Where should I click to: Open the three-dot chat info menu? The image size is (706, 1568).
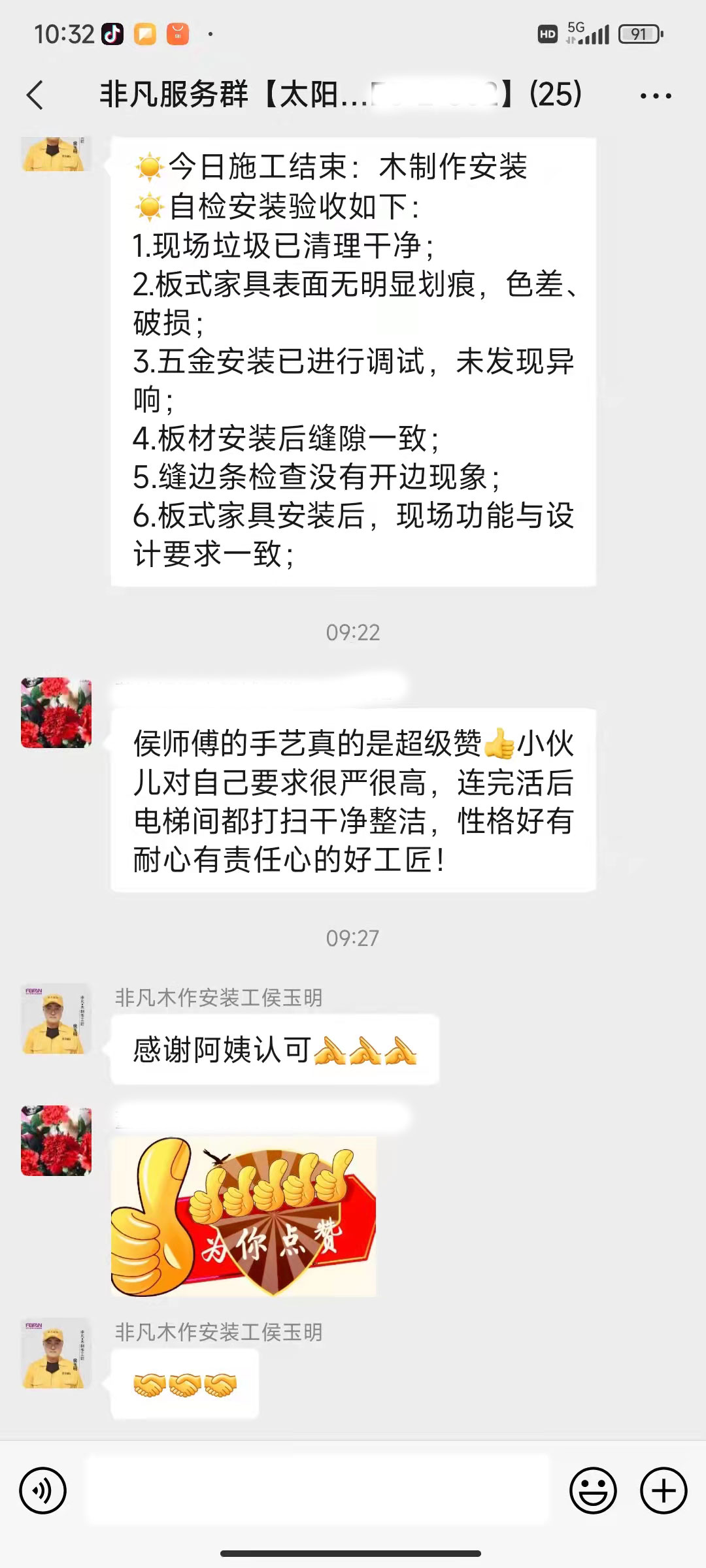tap(655, 96)
